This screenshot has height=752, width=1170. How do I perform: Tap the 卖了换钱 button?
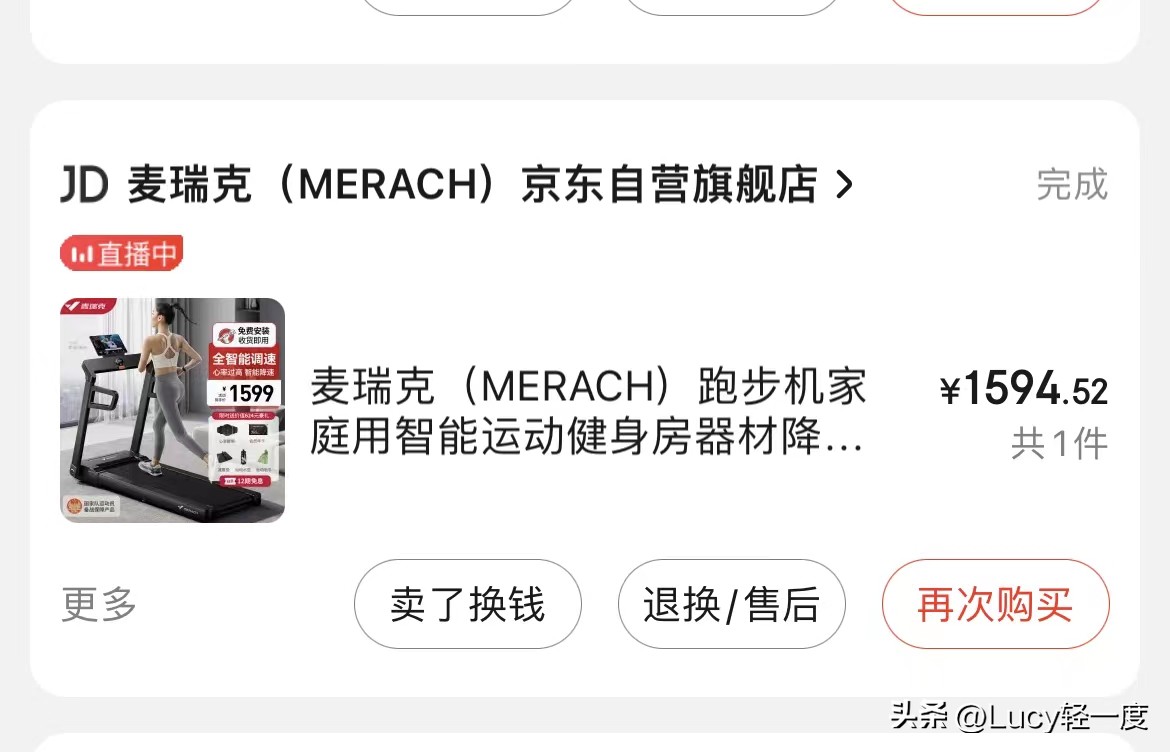[467, 604]
